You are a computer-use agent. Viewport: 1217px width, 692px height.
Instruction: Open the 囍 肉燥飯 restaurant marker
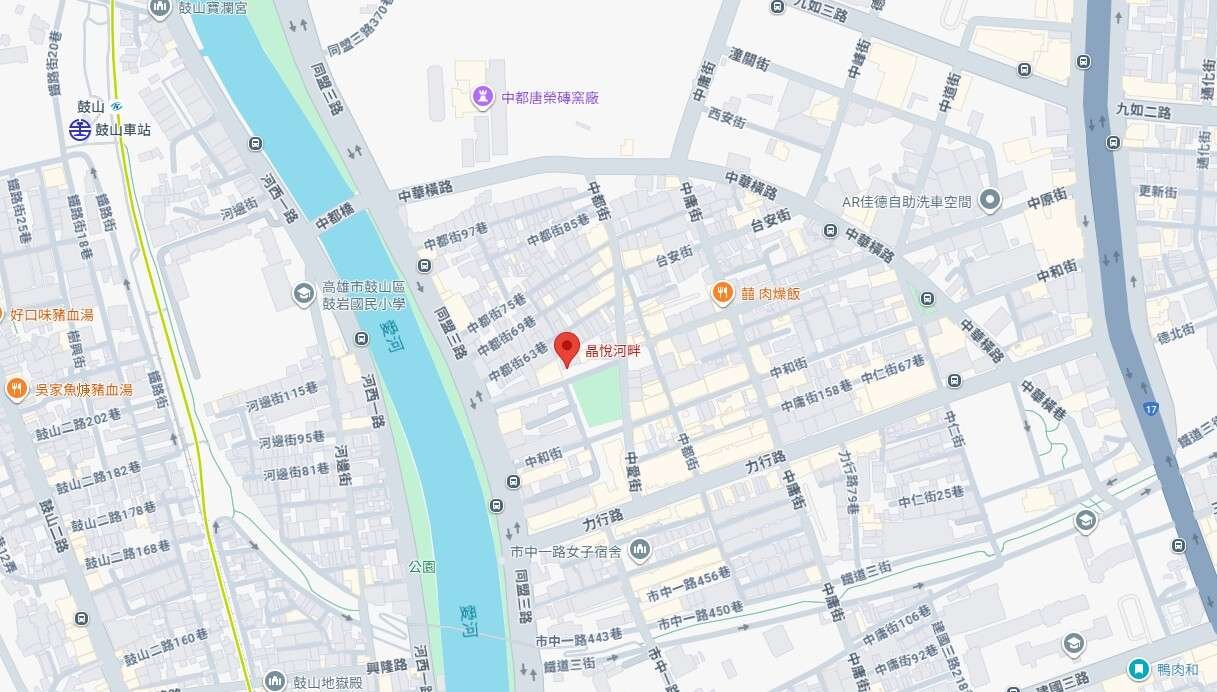pyautogui.click(x=722, y=293)
